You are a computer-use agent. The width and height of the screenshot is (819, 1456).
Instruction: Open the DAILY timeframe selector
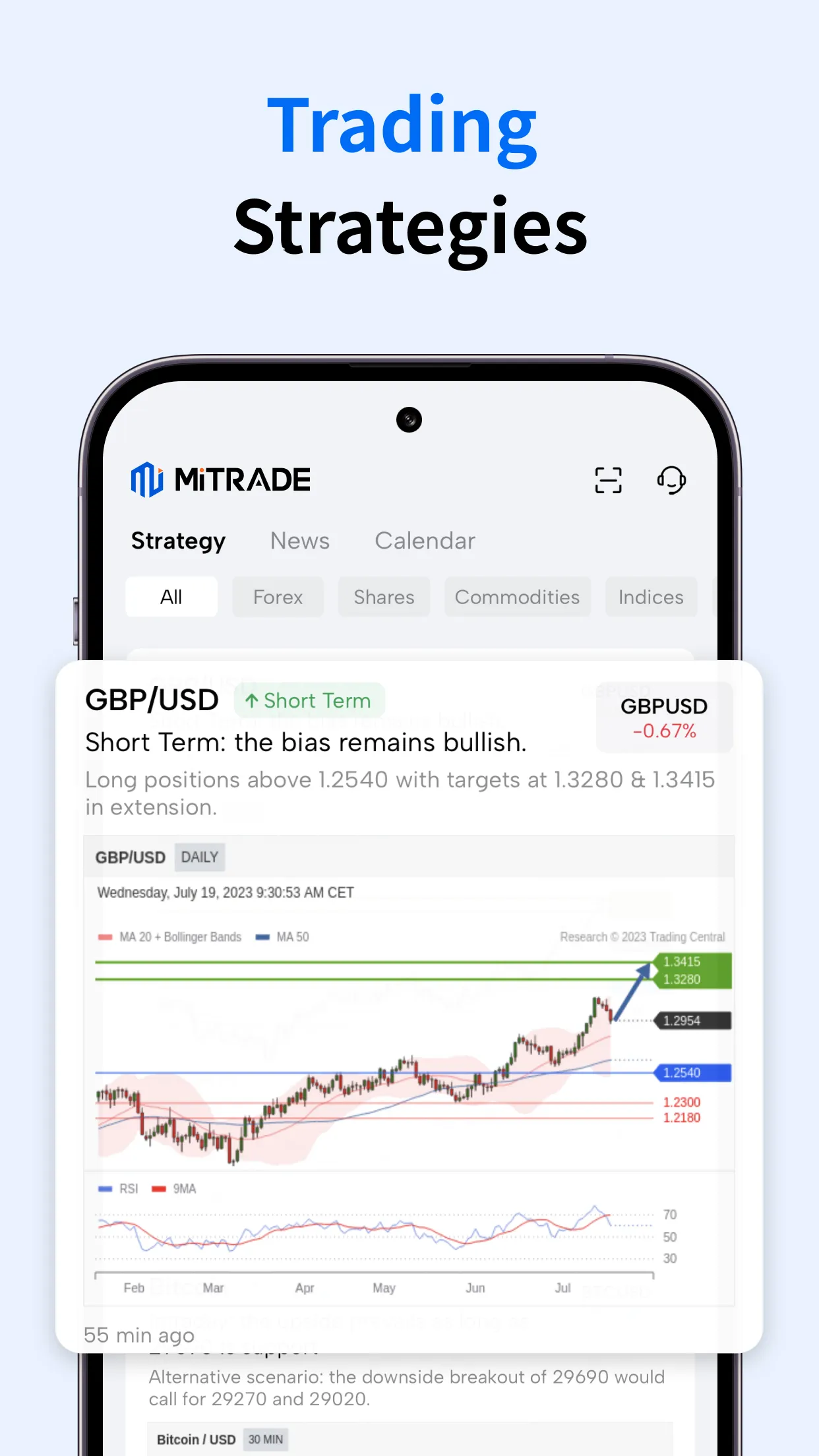pos(199,857)
